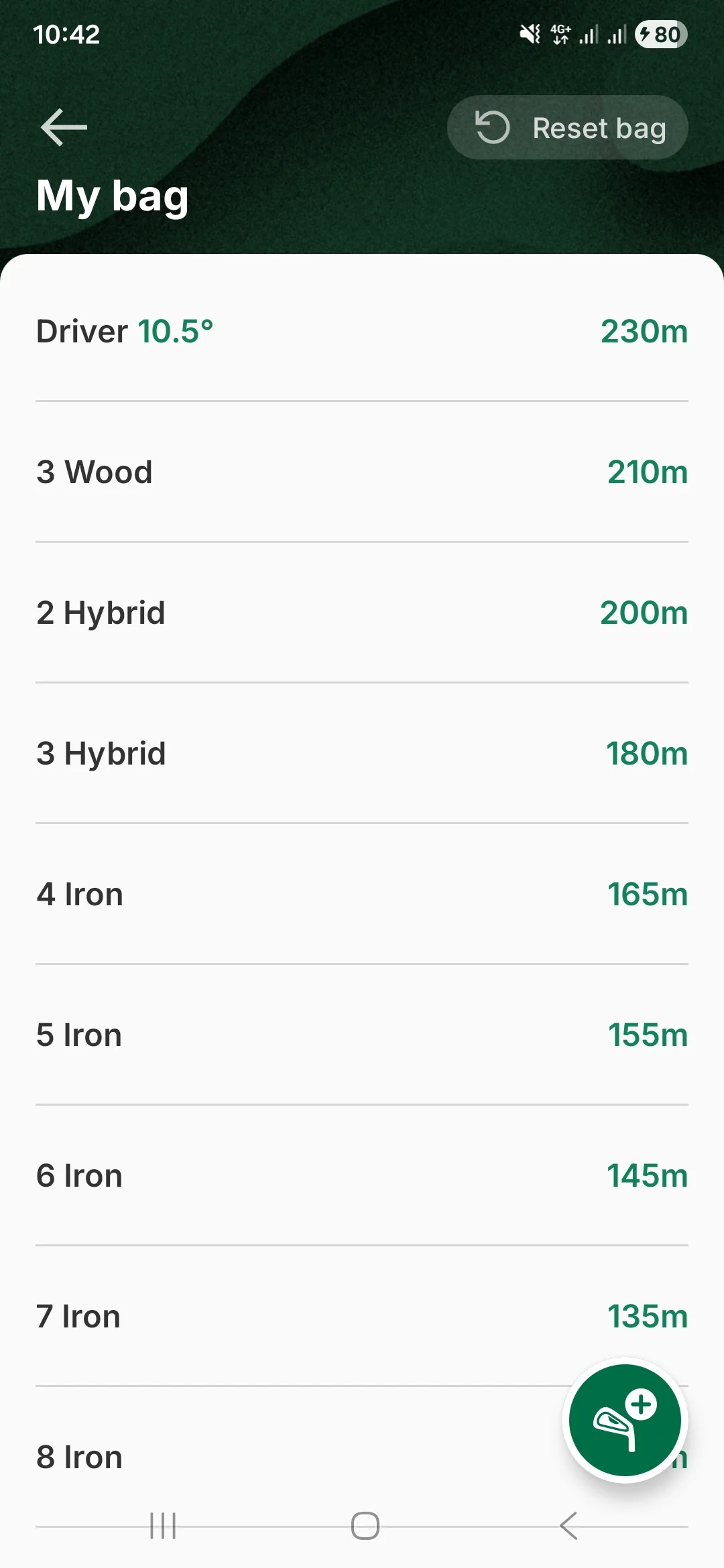
Task: Tap the Reset bag button
Action: tap(567, 127)
